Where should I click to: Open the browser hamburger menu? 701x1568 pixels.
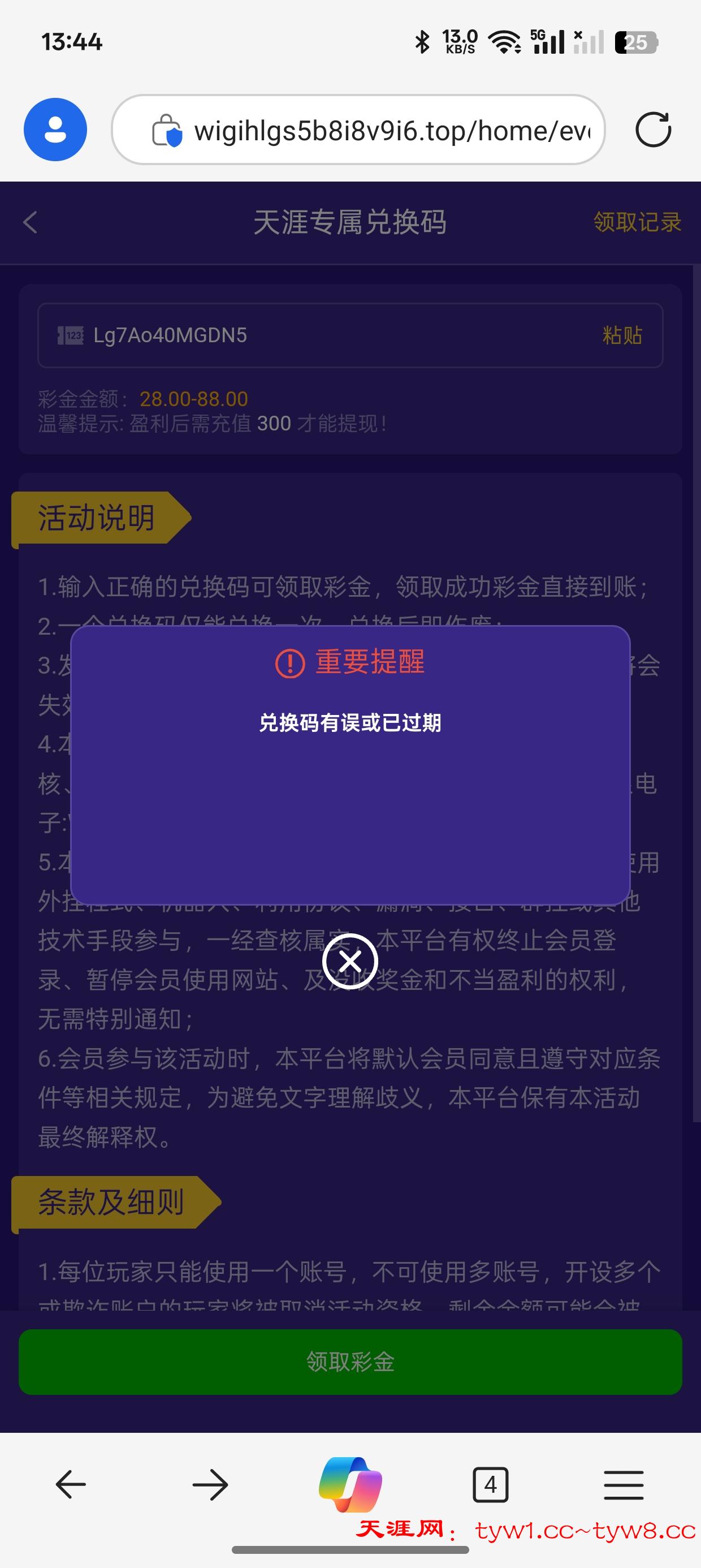coord(624,1484)
